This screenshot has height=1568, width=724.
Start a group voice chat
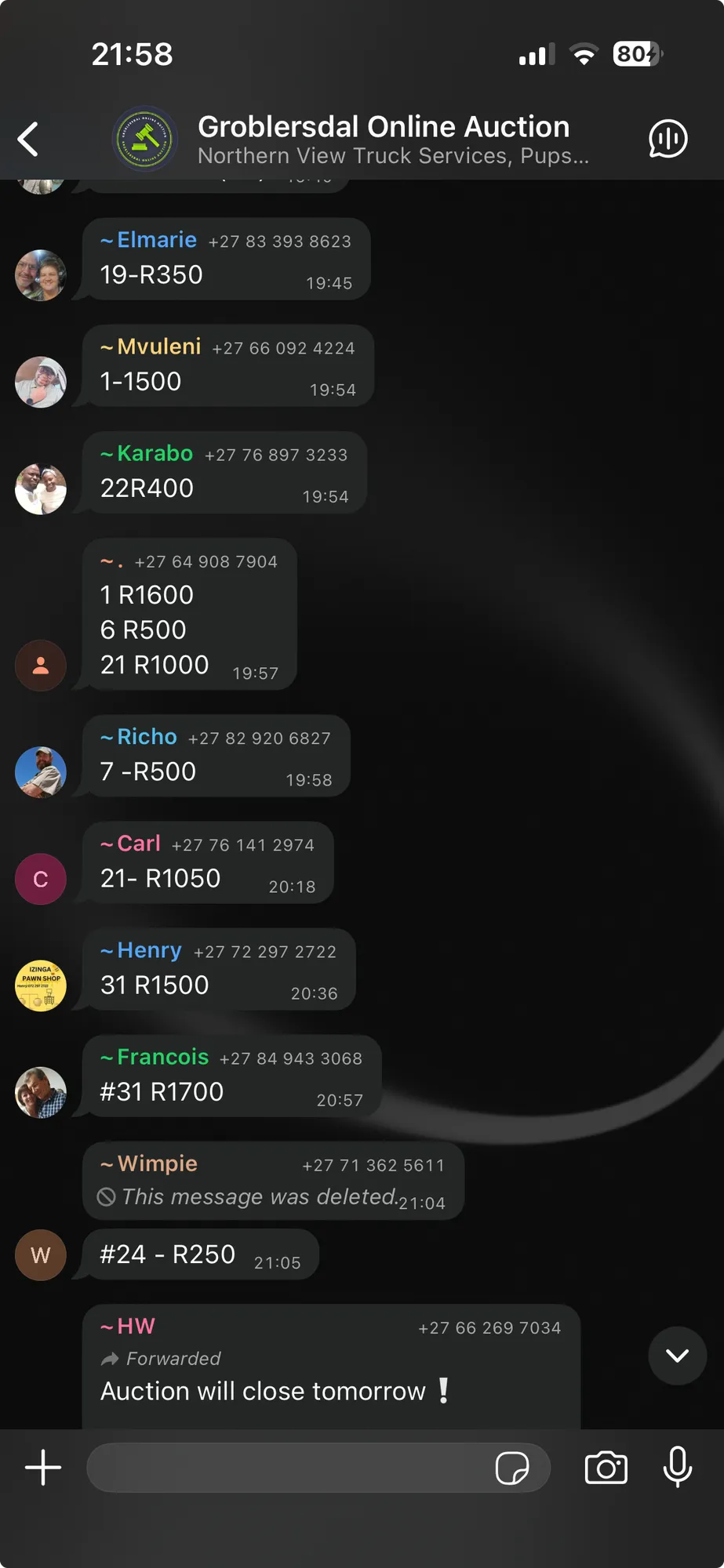(668, 140)
